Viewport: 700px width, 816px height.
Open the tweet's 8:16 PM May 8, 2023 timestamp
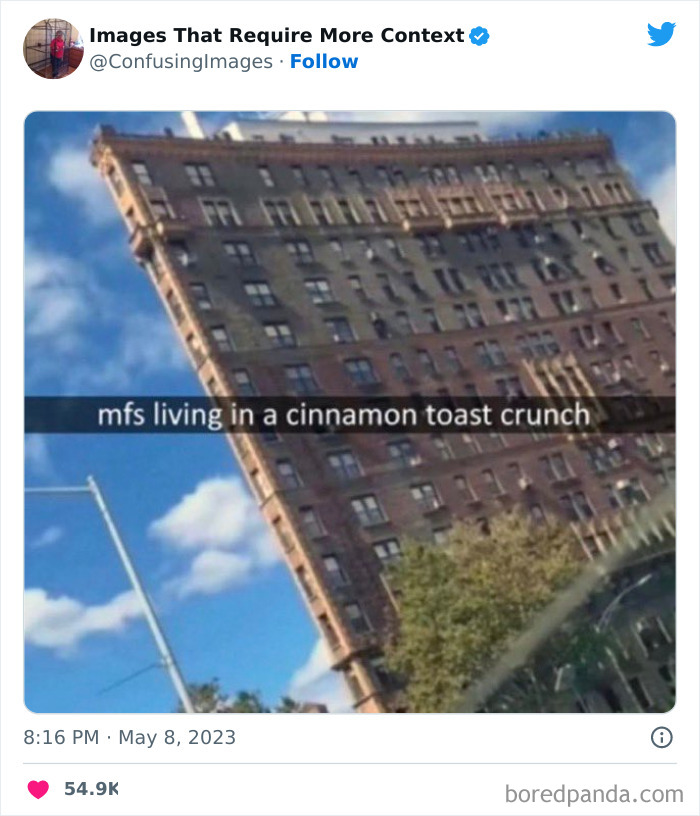130,738
